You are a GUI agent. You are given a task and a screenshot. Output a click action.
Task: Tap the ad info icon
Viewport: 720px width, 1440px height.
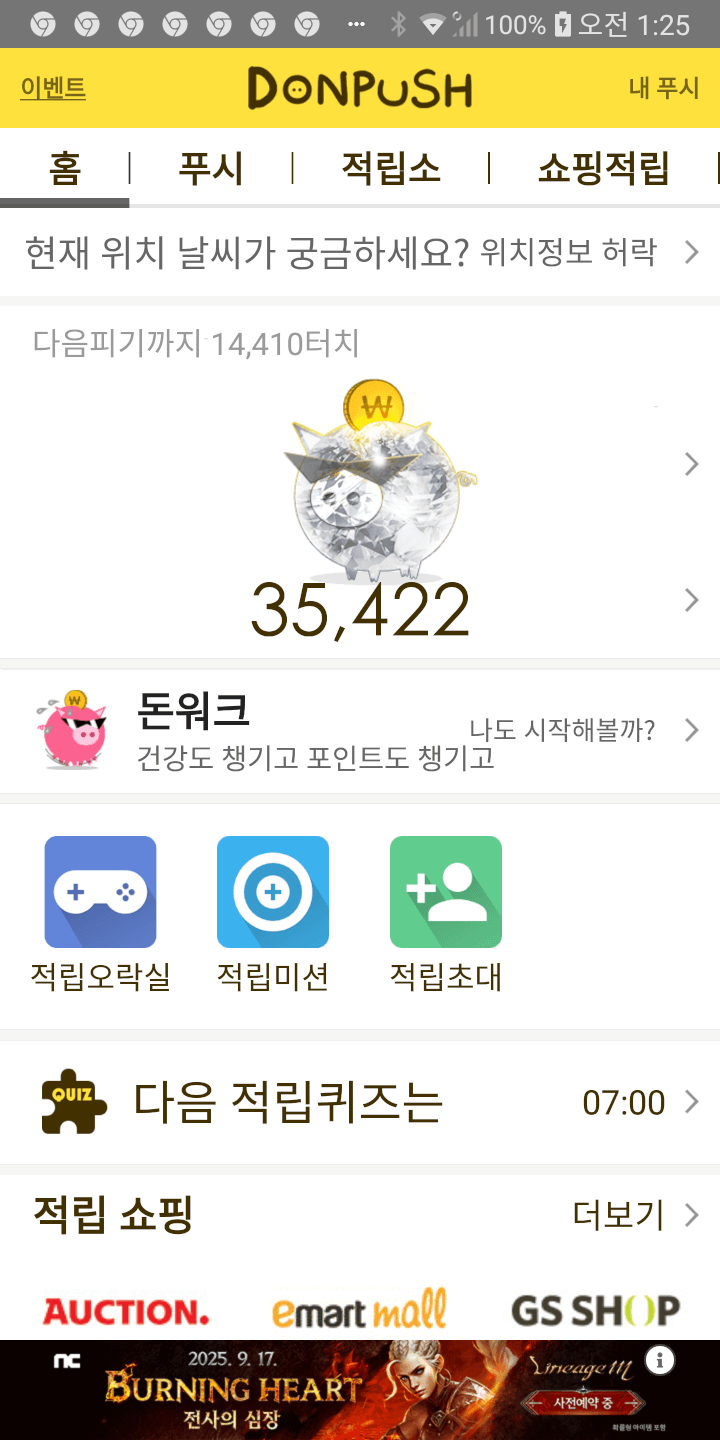[660, 1360]
